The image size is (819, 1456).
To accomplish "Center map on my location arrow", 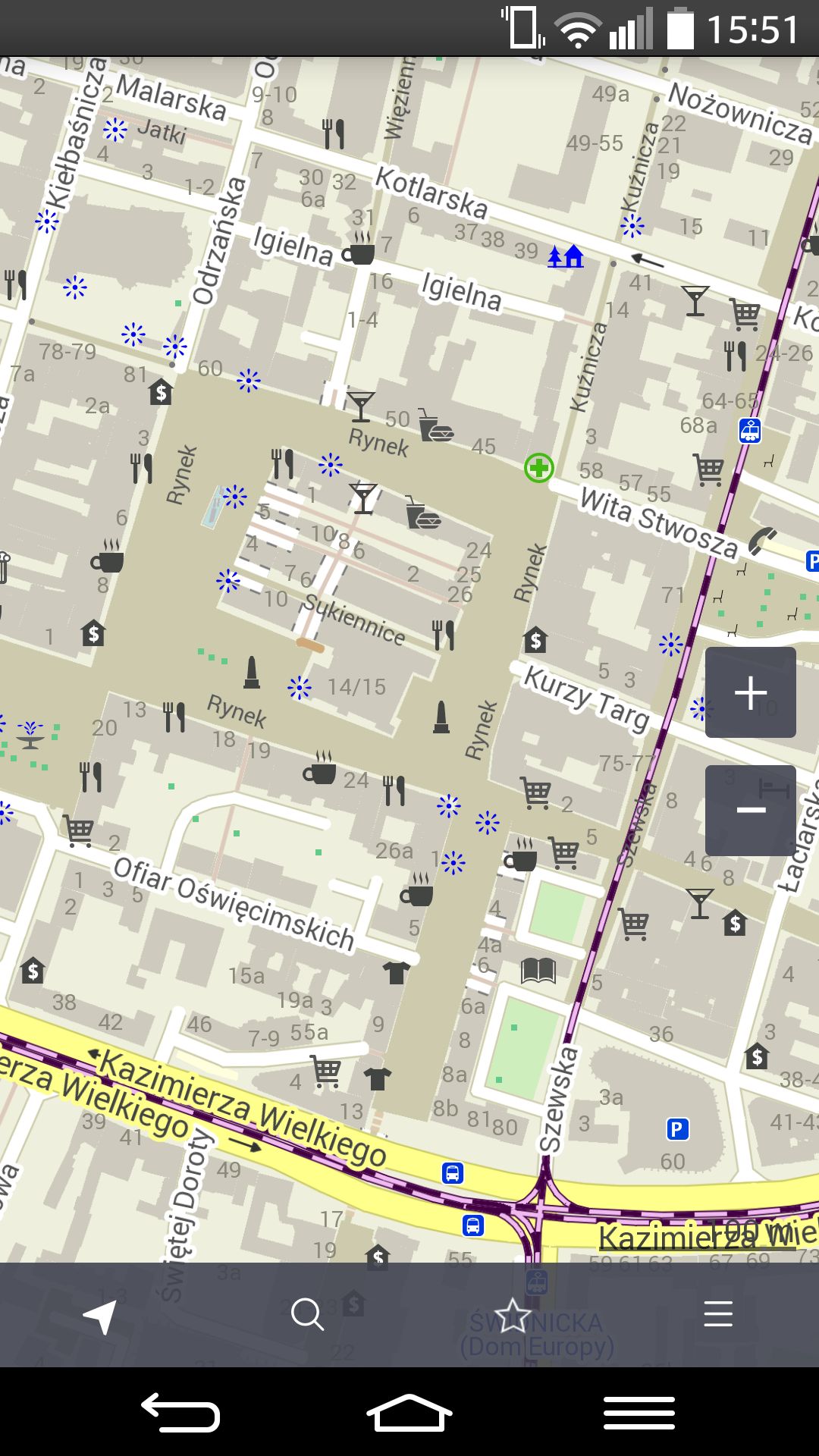I will (x=102, y=1315).
